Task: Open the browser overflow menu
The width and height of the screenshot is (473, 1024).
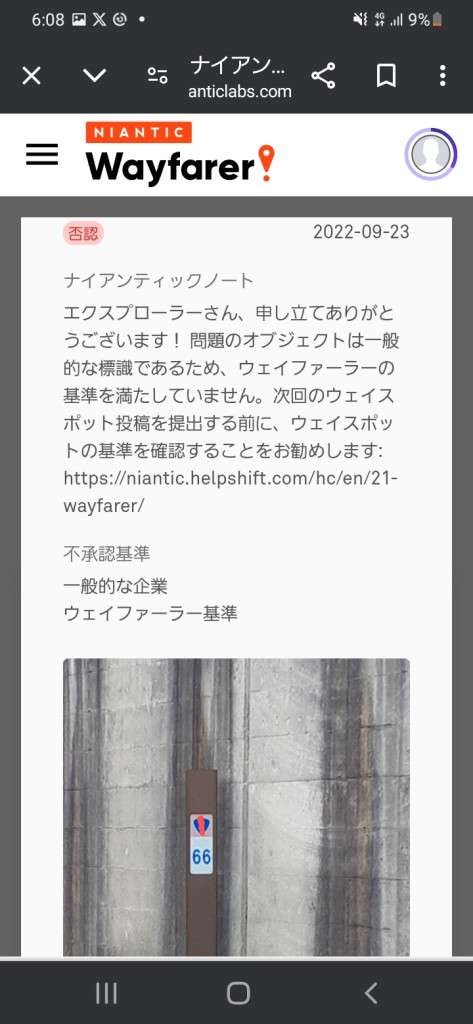Action: tap(443, 76)
